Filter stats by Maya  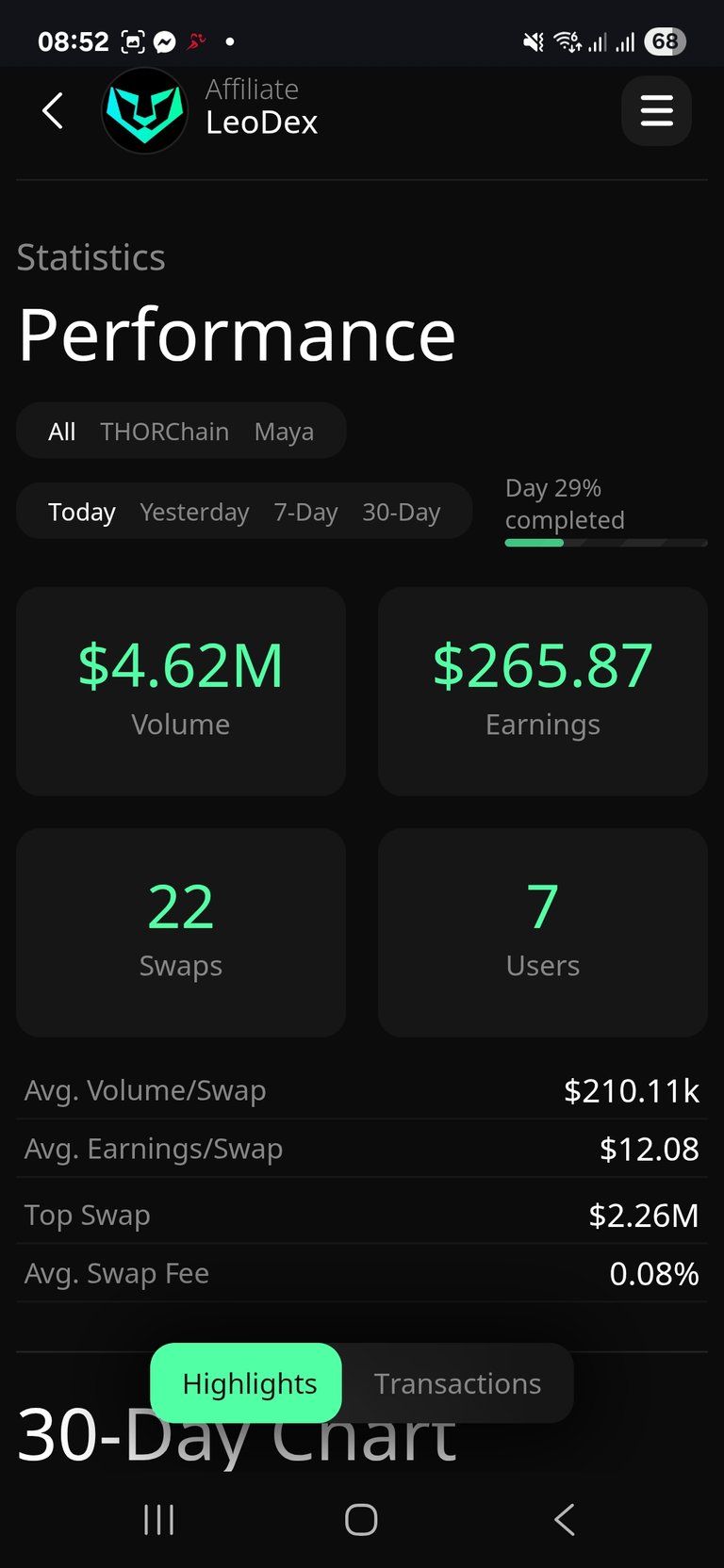(284, 432)
